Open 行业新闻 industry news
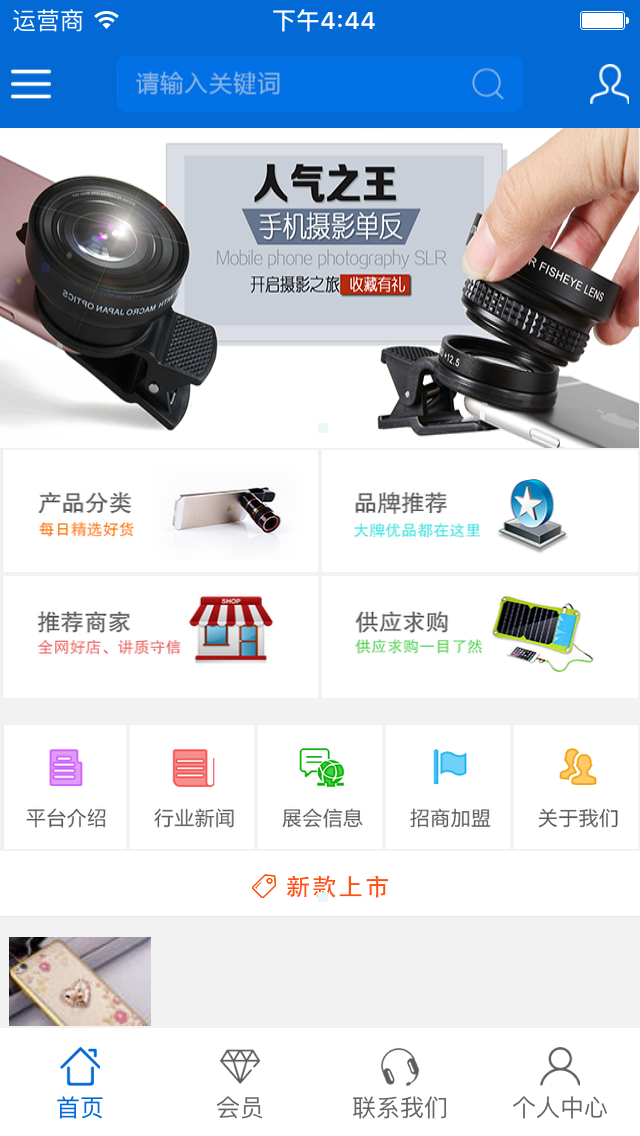The image size is (640, 1136). 193,788
